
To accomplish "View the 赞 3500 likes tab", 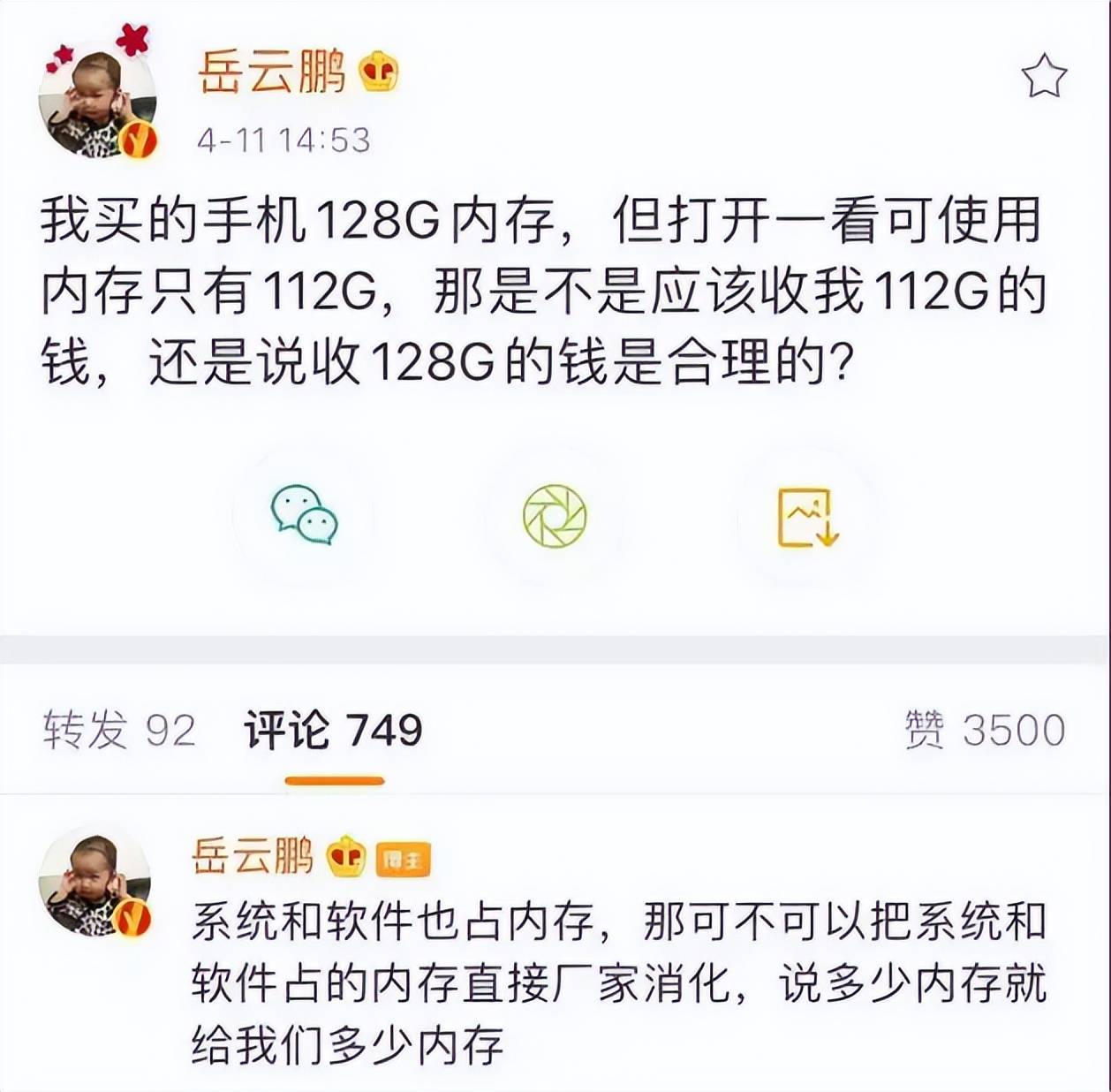I will (x=985, y=731).
